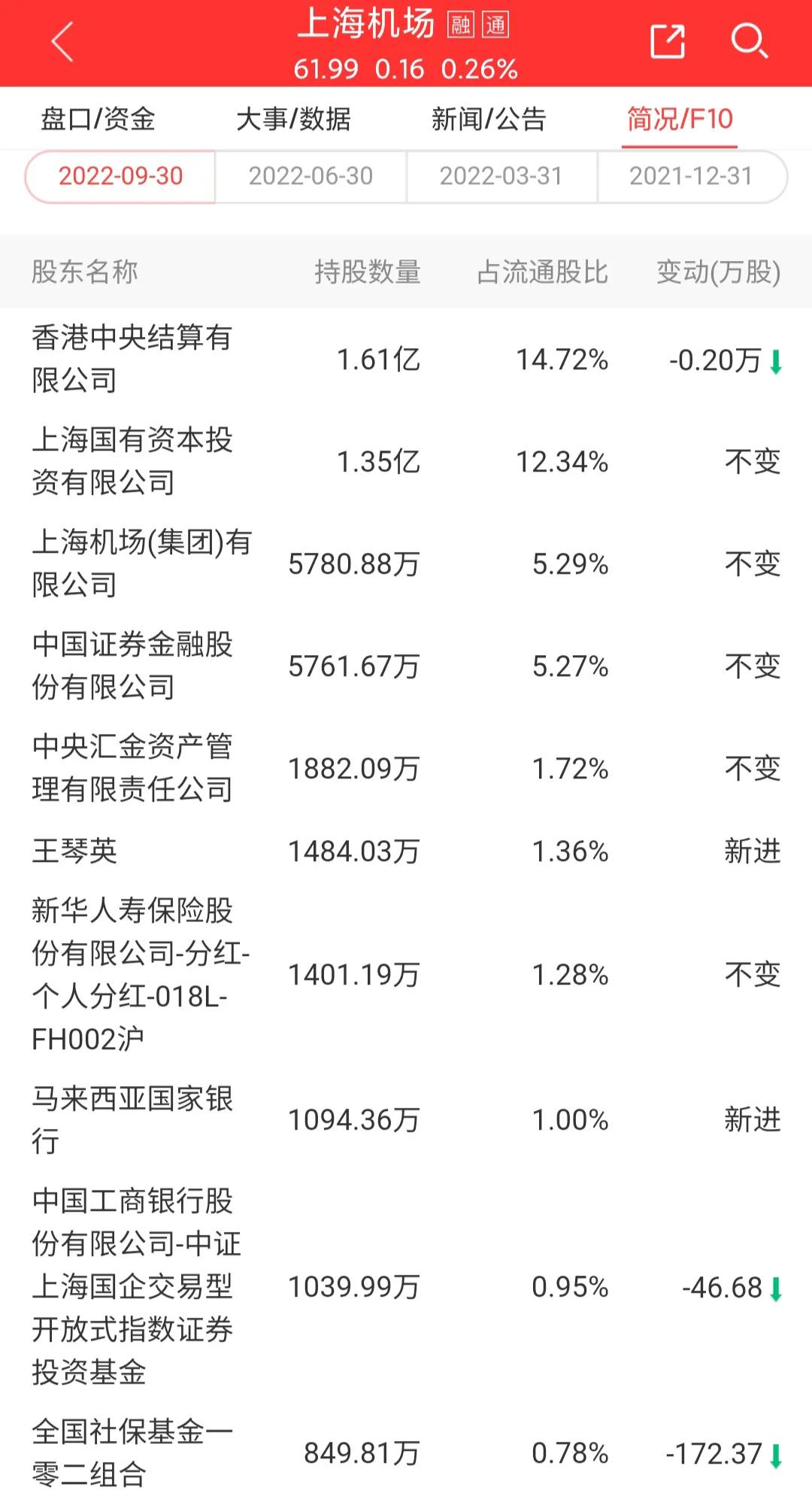Open the 大事/数据 section
Viewport: 812px width, 1490px height.
tap(295, 119)
